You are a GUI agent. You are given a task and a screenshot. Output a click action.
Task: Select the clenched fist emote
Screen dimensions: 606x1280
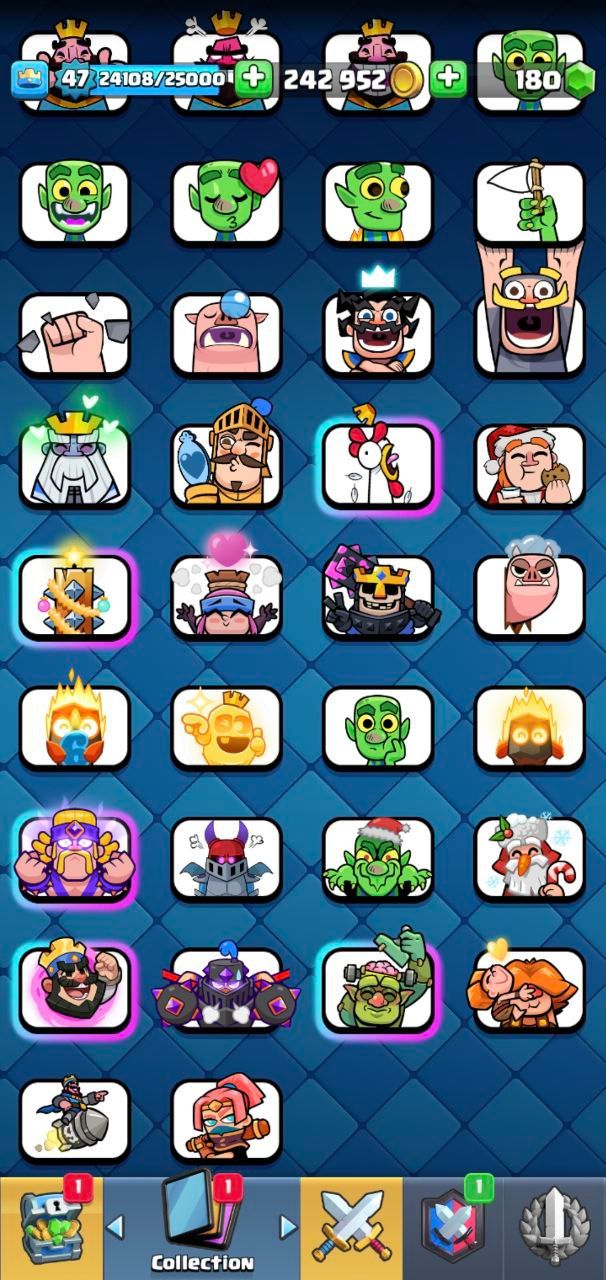[75, 334]
